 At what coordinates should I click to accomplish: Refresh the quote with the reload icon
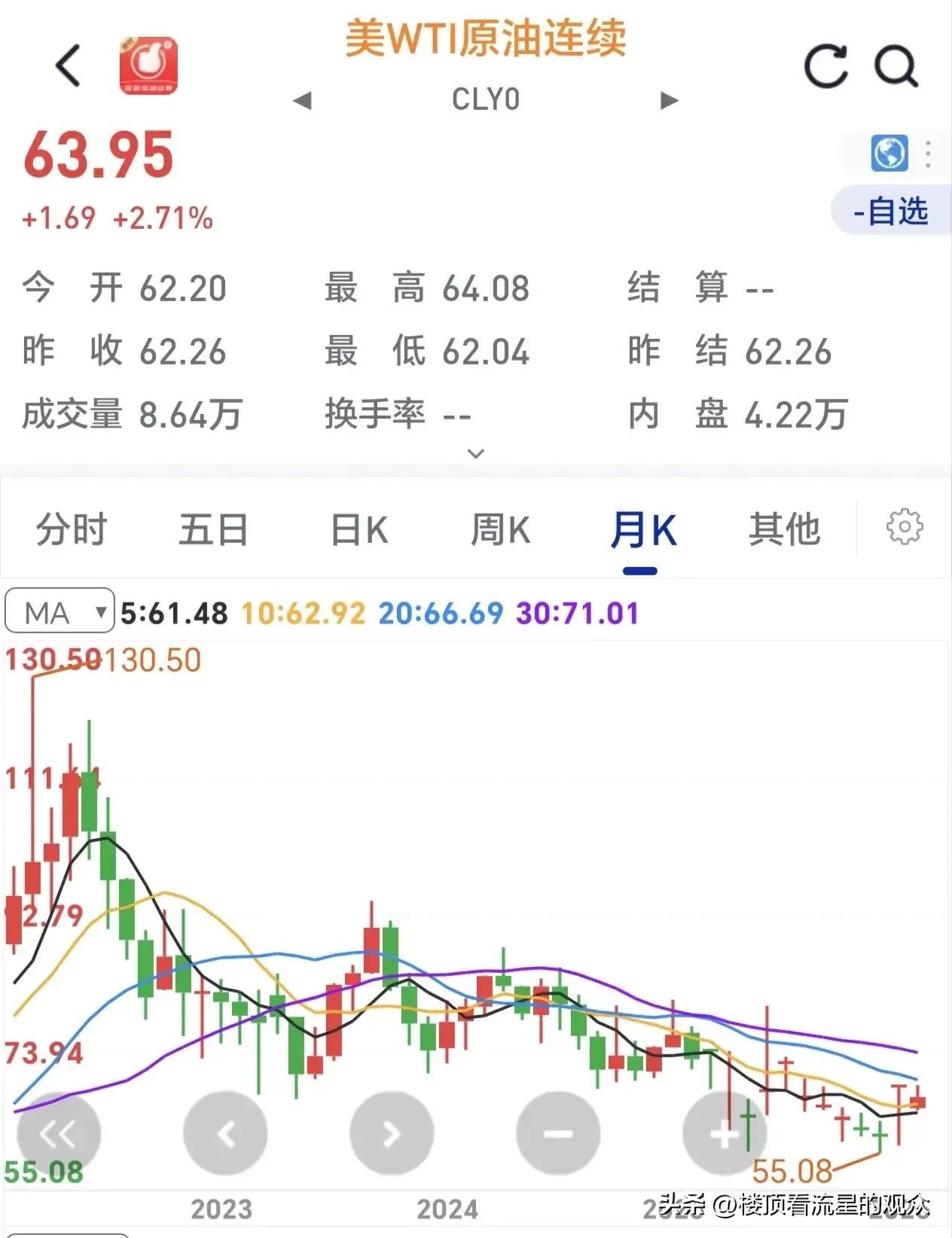(x=826, y=64)
